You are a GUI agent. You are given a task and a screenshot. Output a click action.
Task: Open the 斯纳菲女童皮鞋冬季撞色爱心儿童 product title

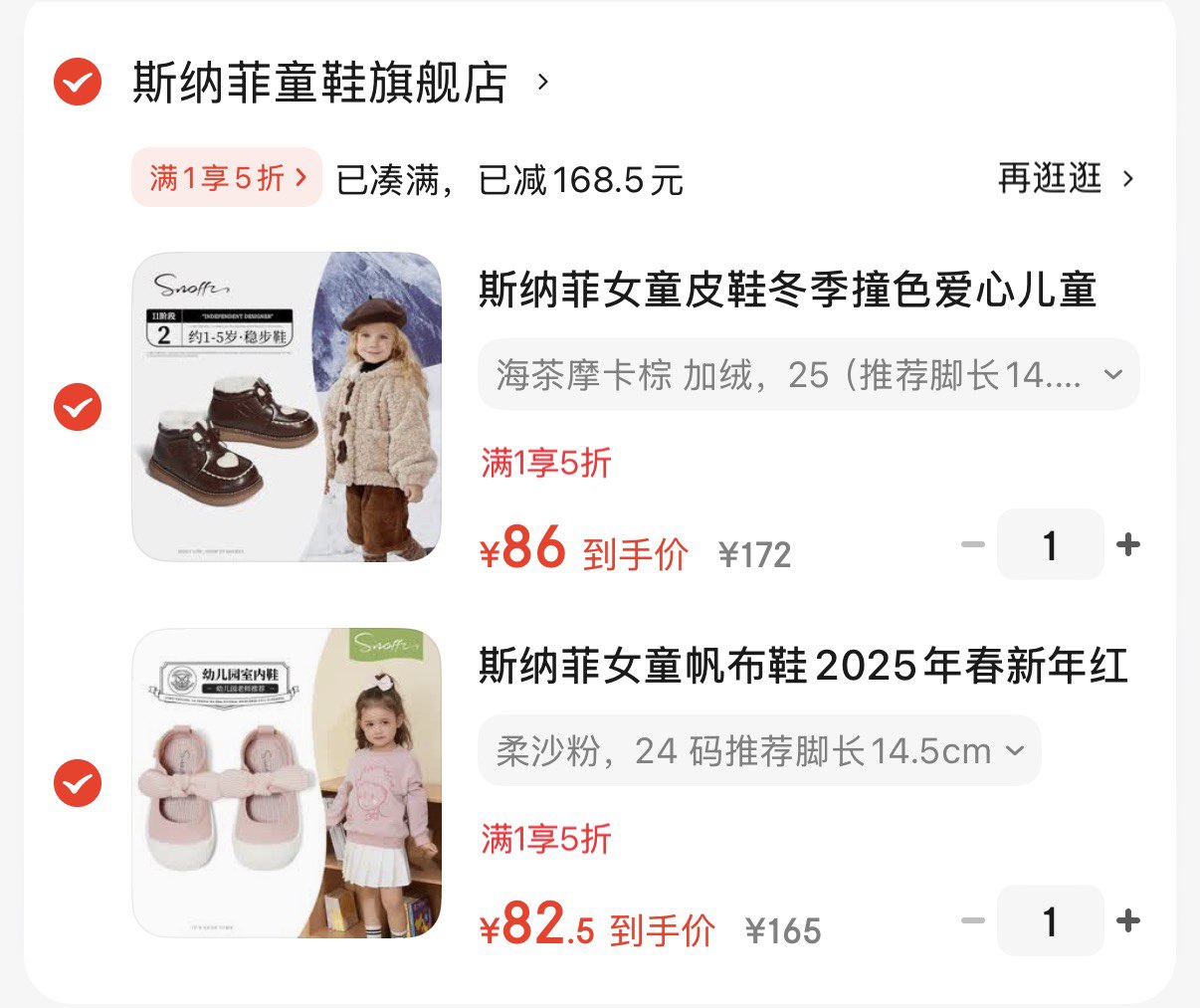coord(786,291)
